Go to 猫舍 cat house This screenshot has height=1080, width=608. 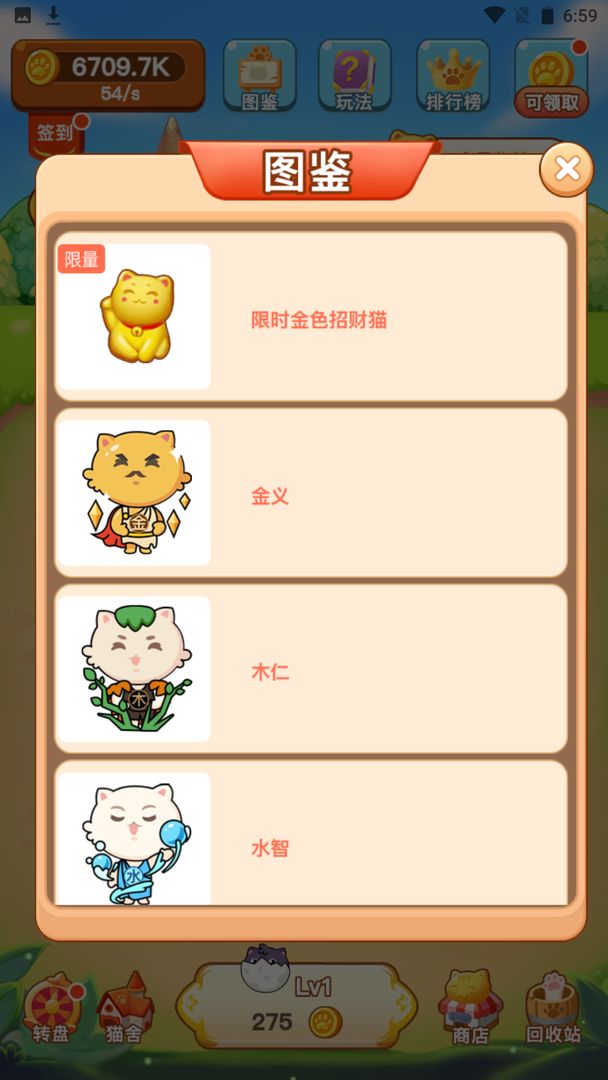125,1010
